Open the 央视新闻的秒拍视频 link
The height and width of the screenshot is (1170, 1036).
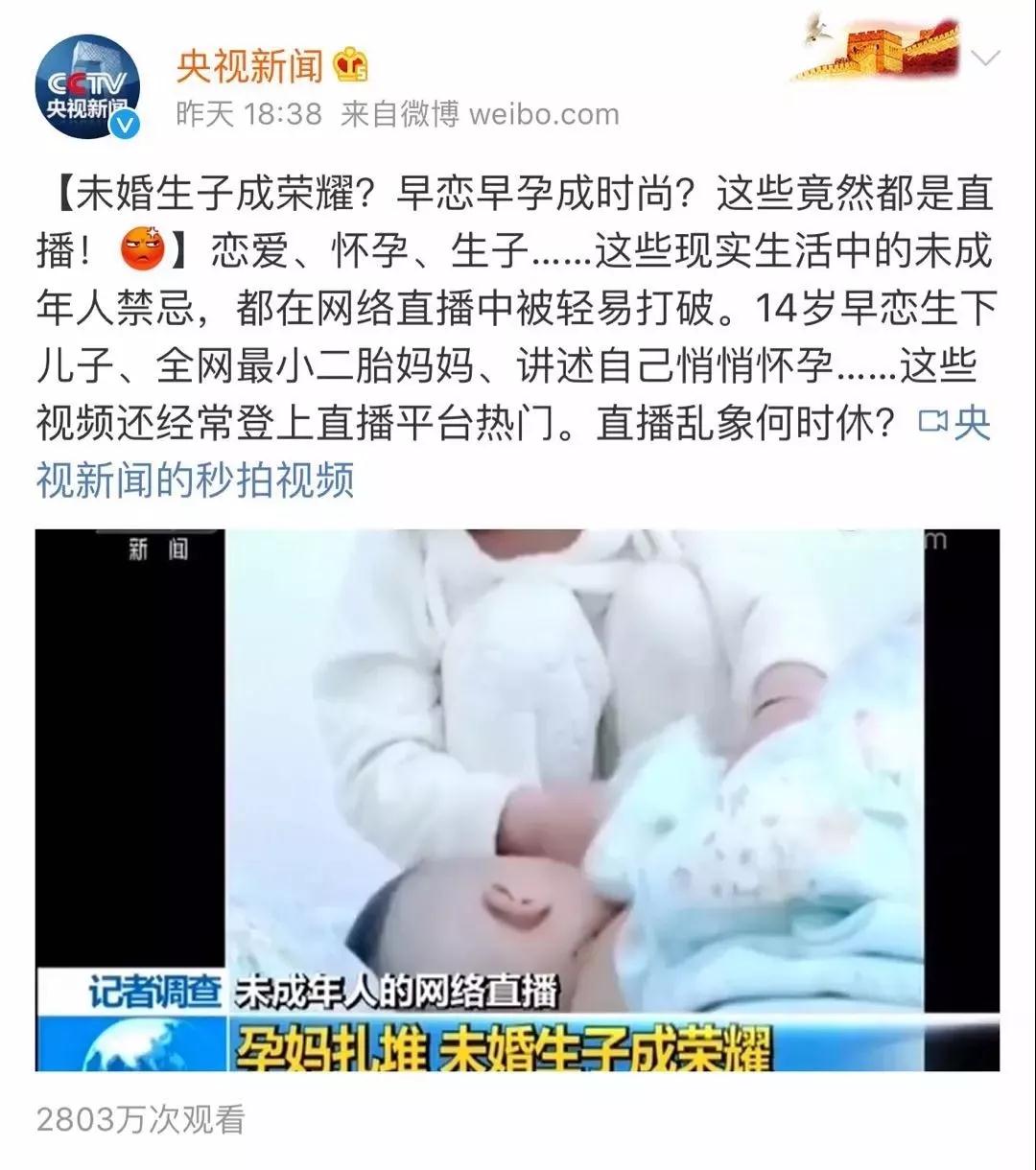(195, 479)
